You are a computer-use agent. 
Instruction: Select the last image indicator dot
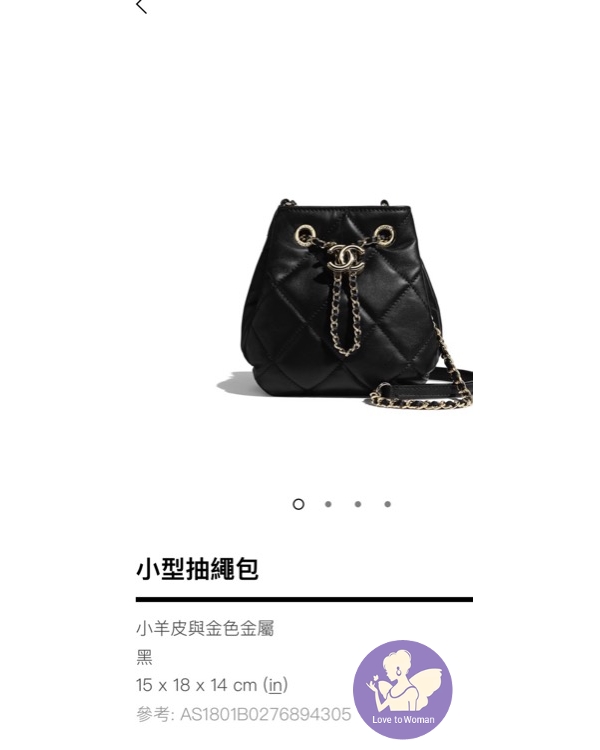click(388, 504)
